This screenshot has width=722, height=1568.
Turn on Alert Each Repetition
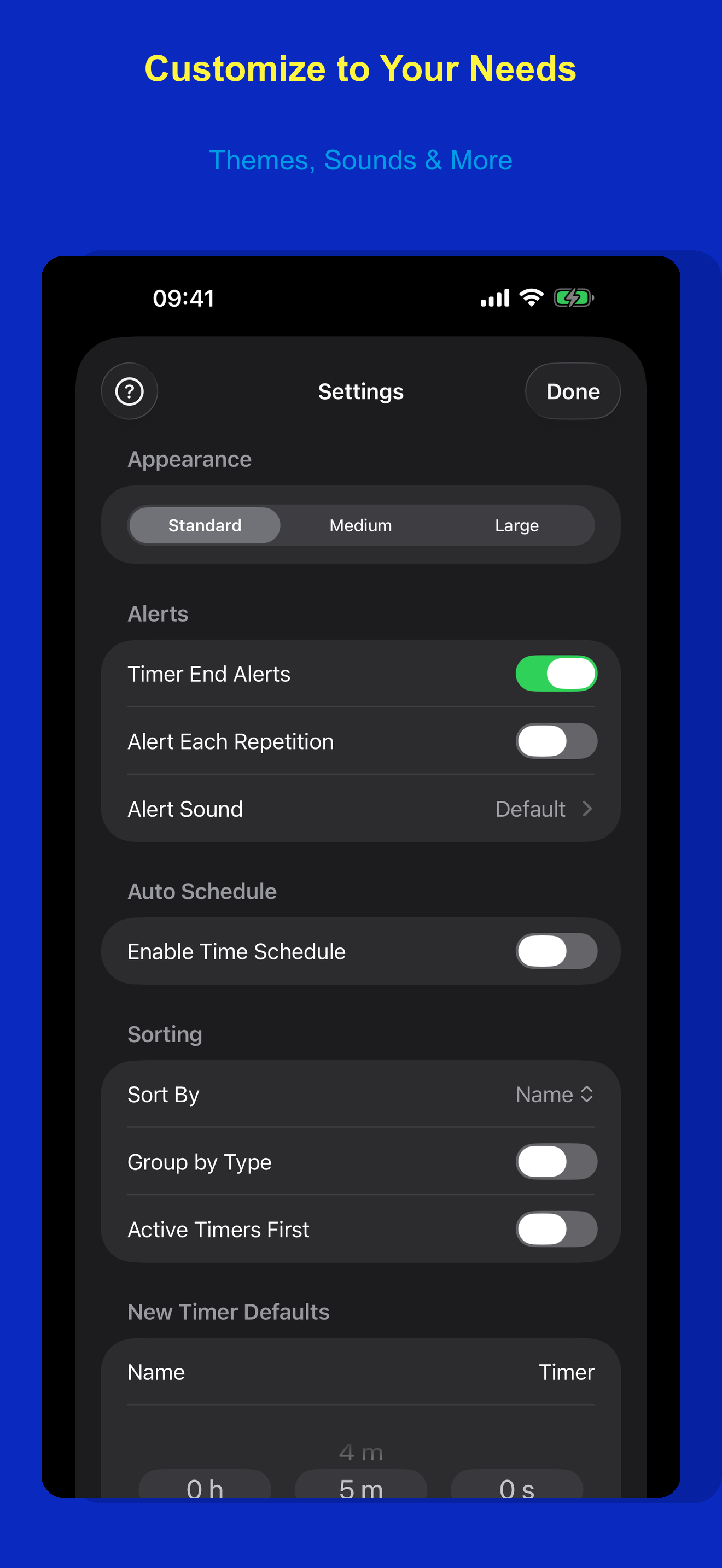(556, 741)
